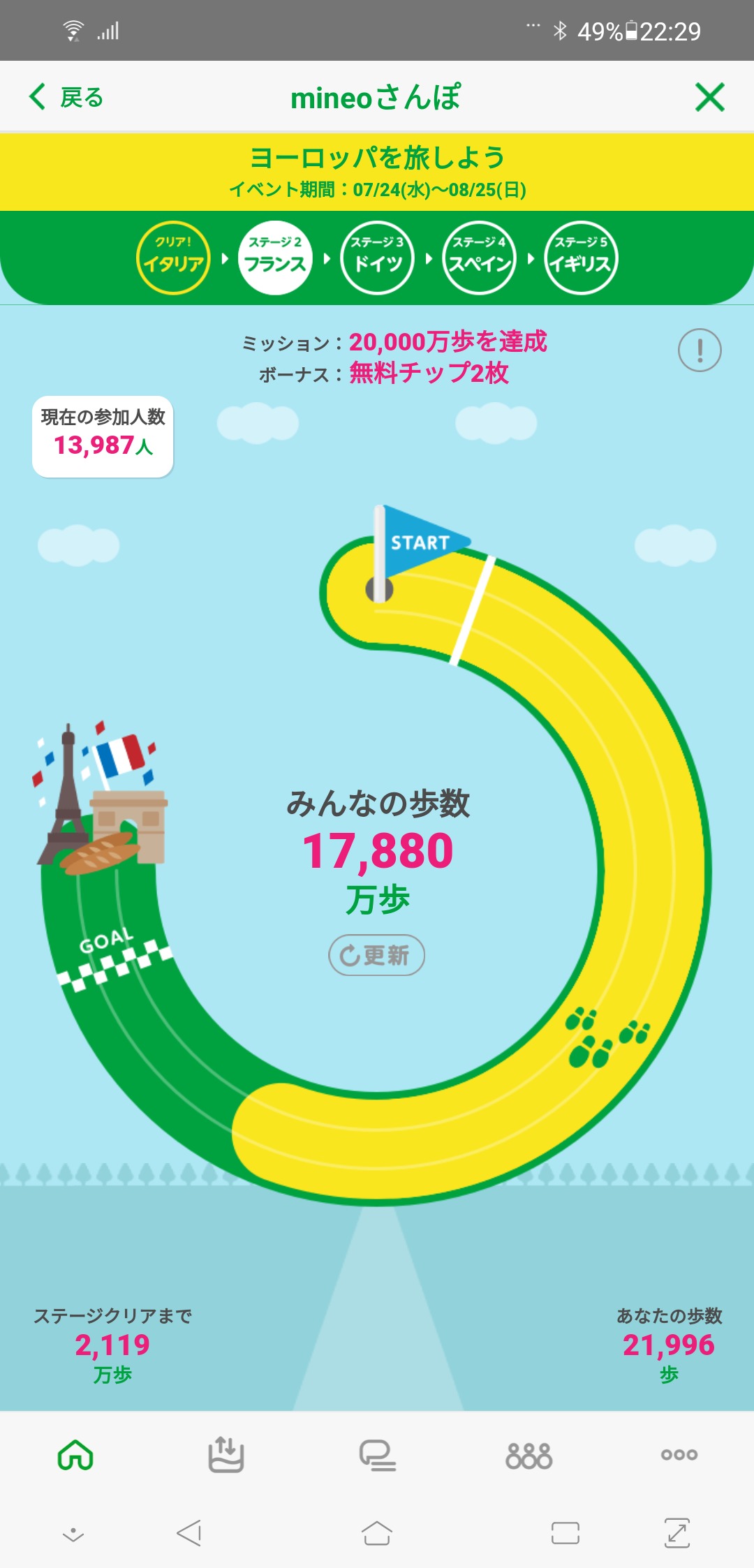Open the chat bubbles tab
This screenshot has height=1568, width=754.
(377, 1456)
